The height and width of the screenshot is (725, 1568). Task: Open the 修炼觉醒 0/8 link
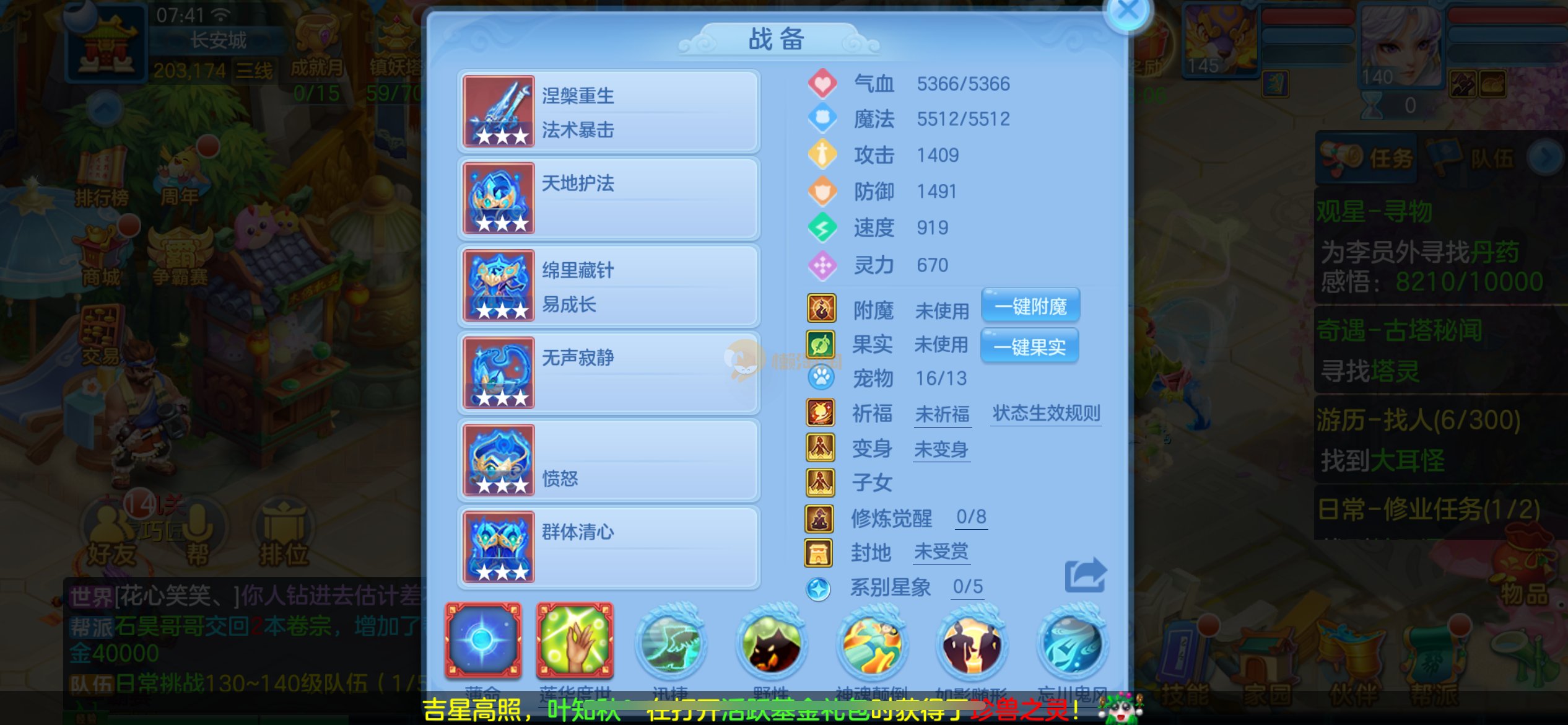pos(971,517)
